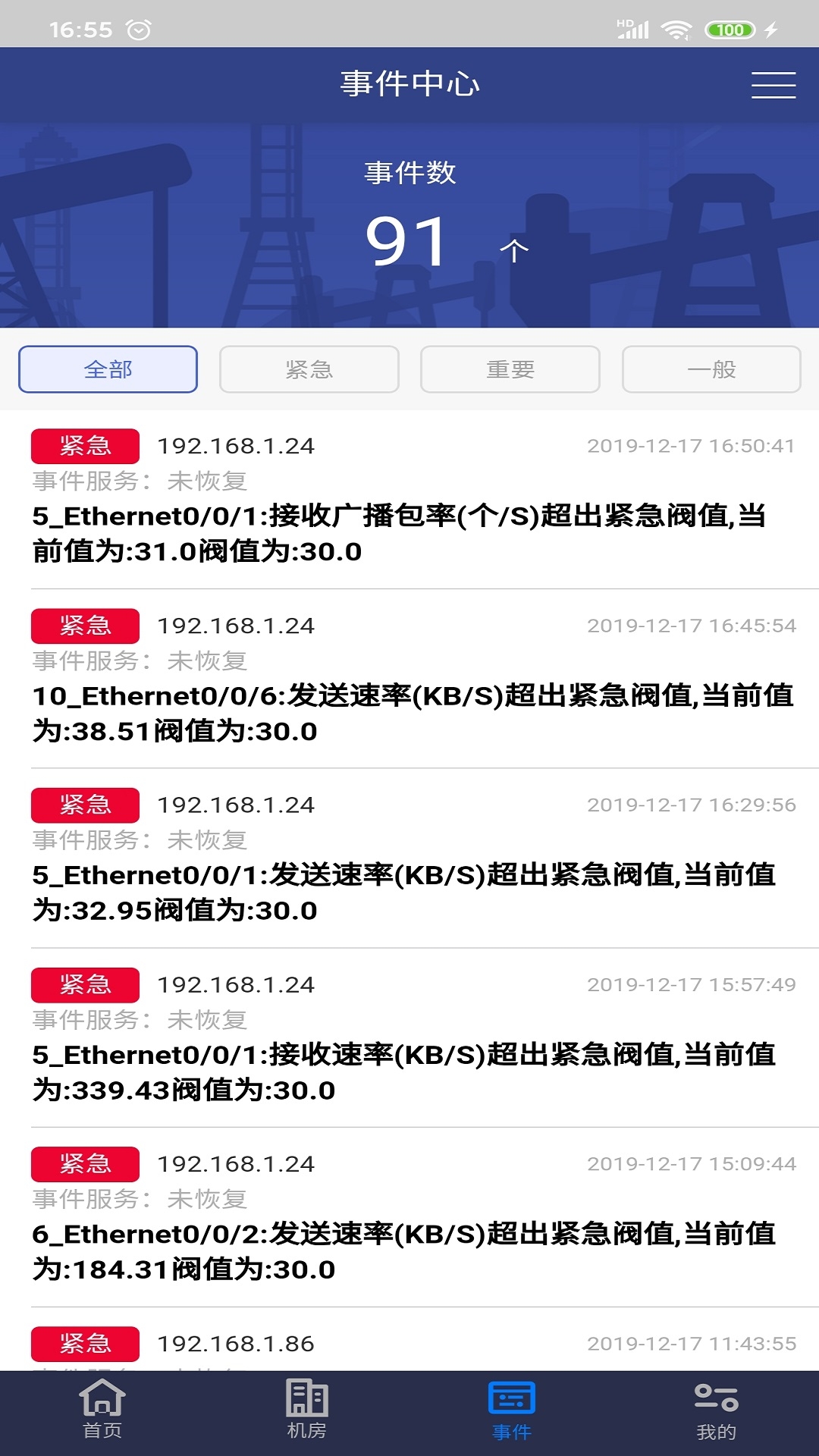Tap the 事件数 91 counter
The height and width of the screenshot is (1456, 819).
coord(409,227)
